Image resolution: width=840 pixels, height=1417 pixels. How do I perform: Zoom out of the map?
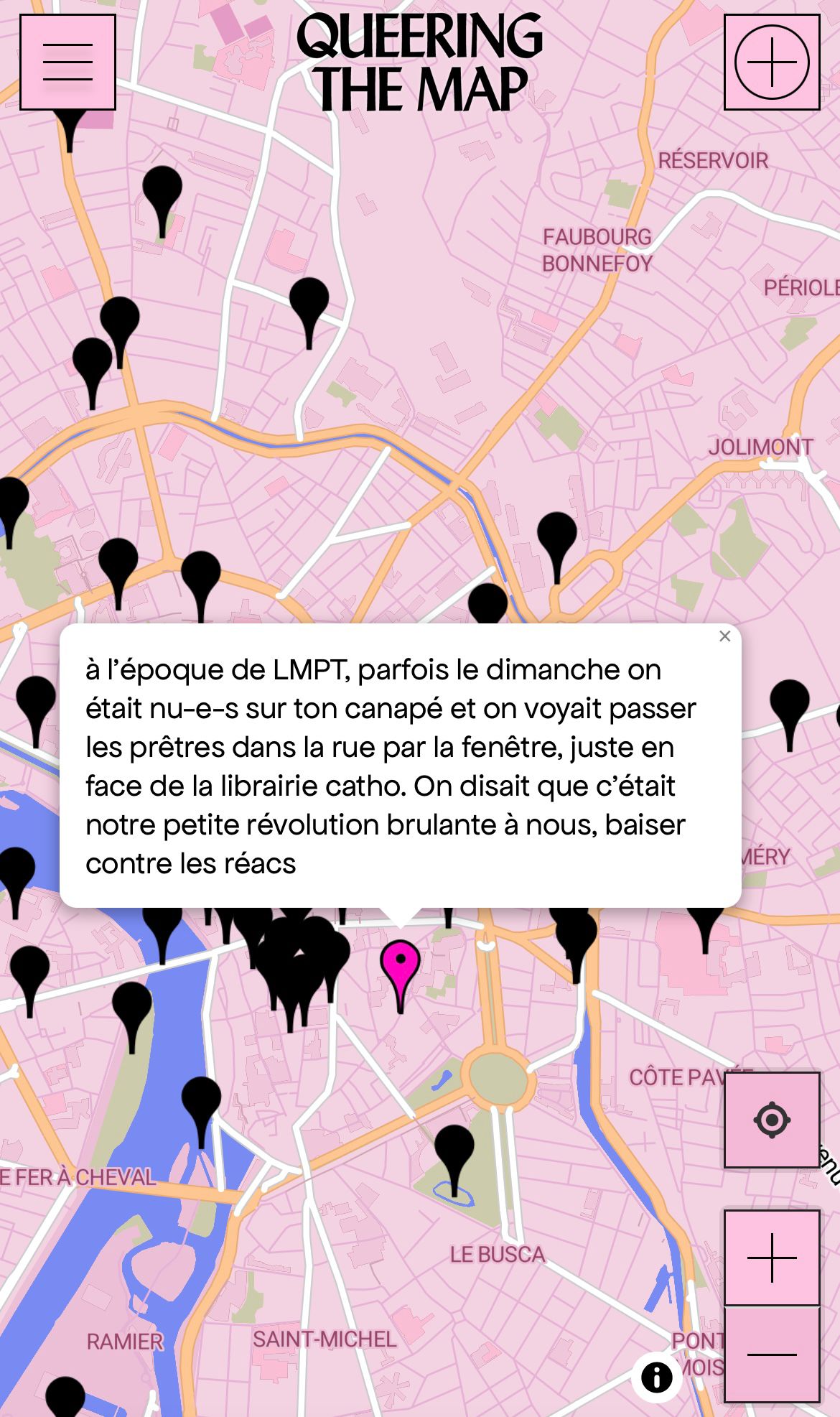772,1354
